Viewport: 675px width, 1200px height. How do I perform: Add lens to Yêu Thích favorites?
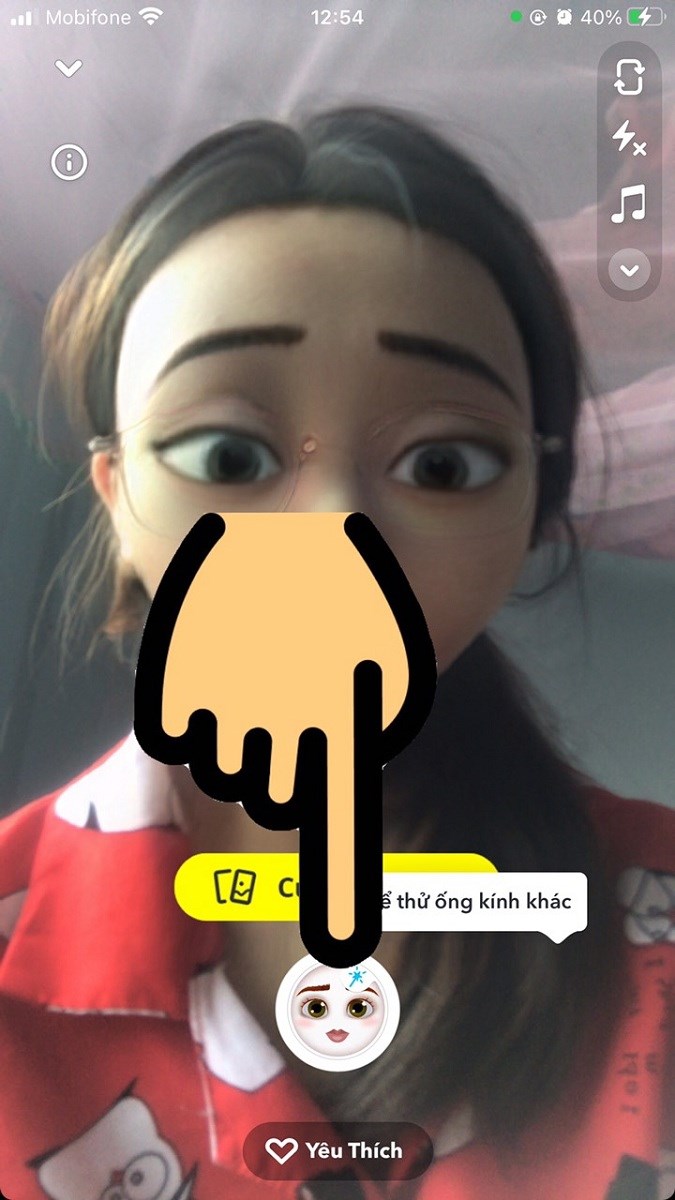(336, 1151)
